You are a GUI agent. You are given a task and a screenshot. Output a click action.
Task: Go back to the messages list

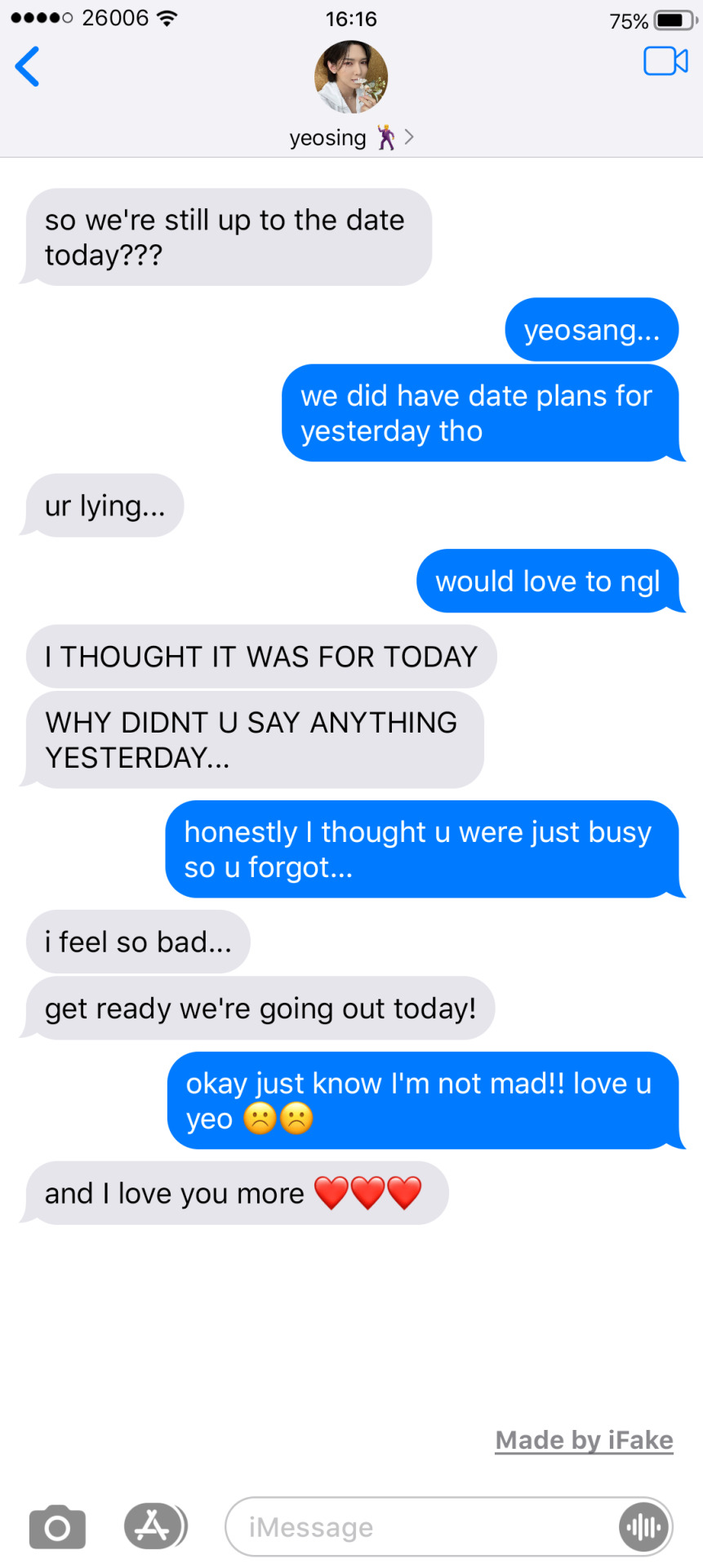click(x=28, y=66)
